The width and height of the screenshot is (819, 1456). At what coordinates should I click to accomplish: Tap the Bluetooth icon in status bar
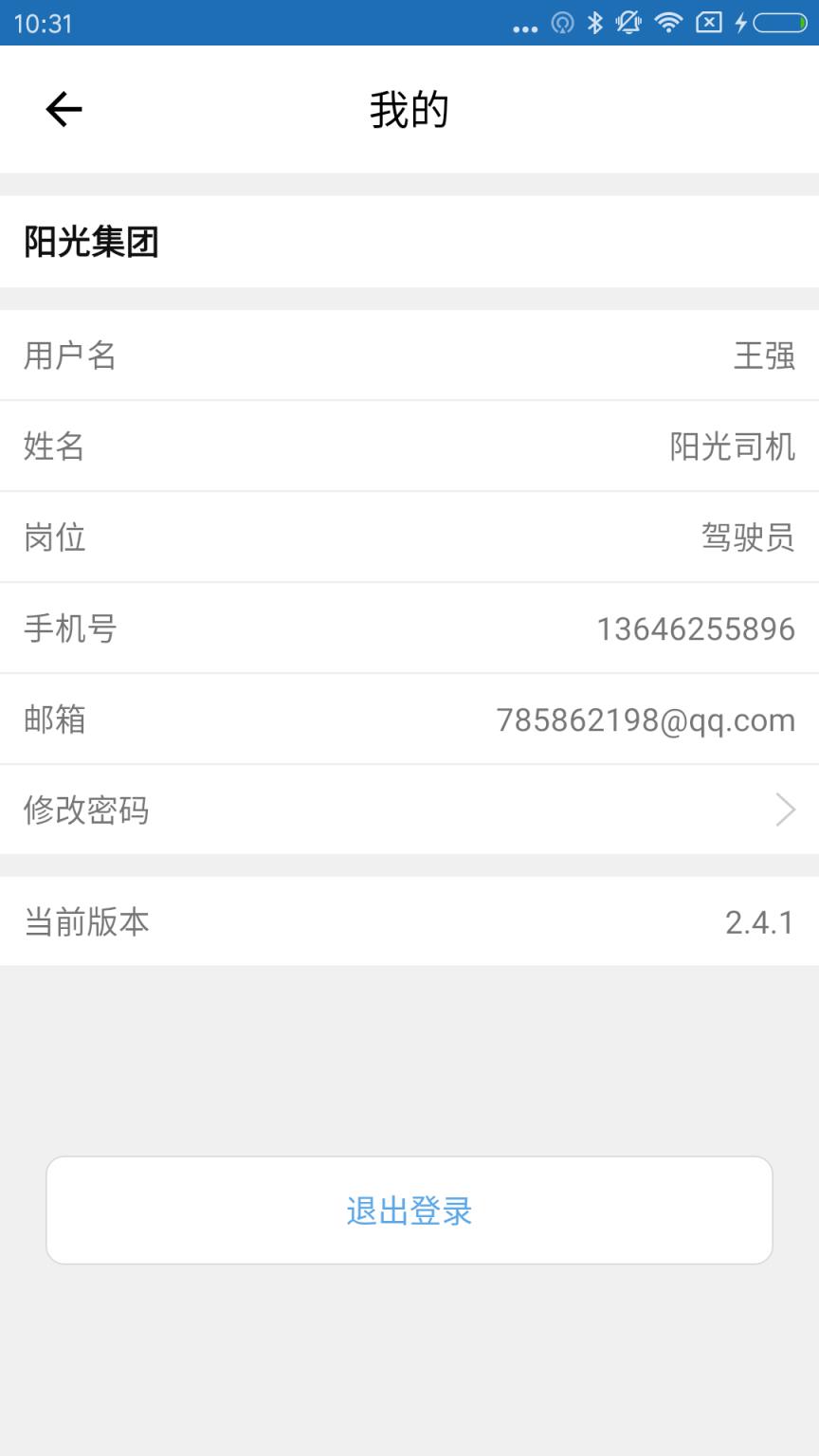[x=594, y=25]
